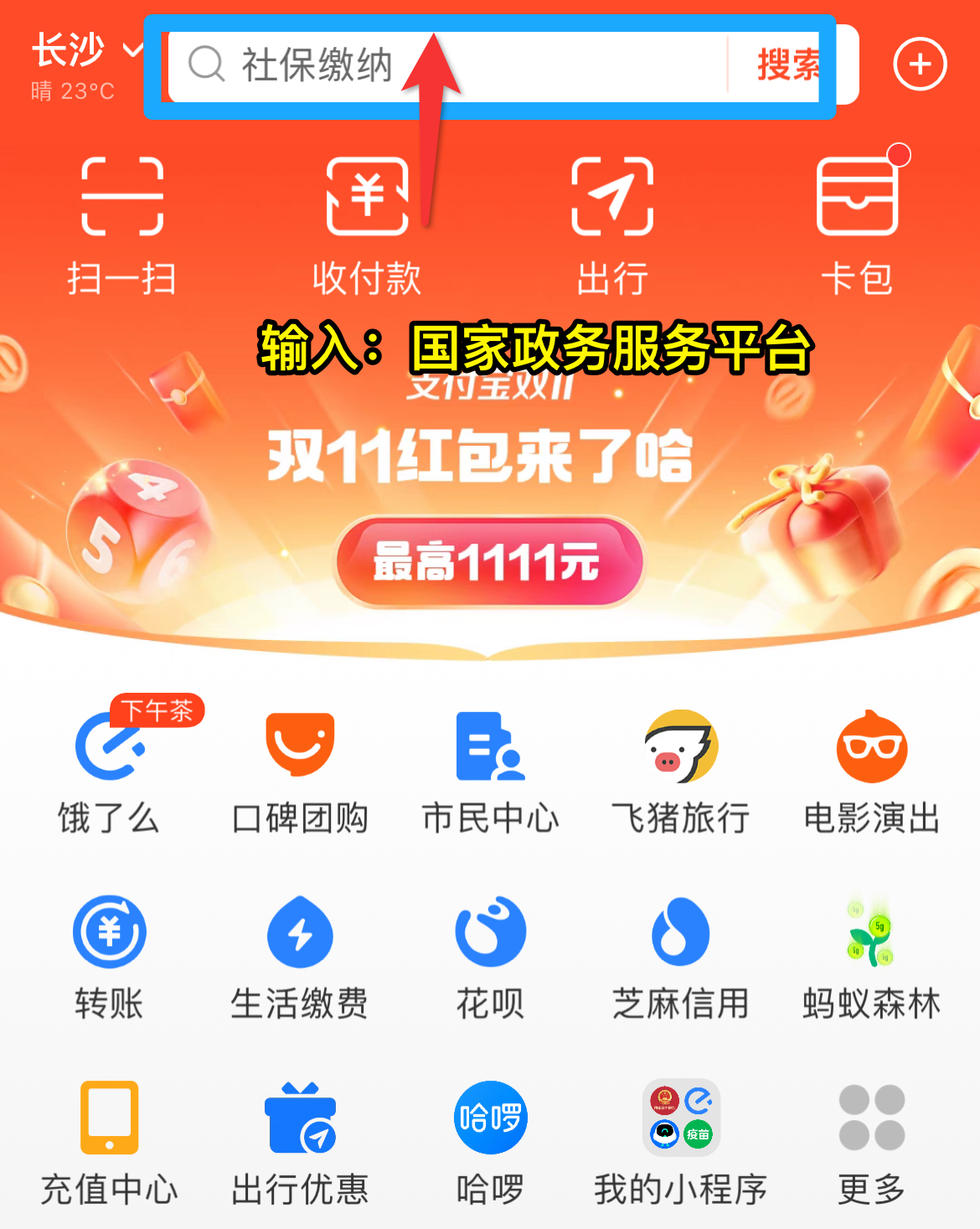Open the plus menu icon
Image resolution: width=980 pixels, height=1229 pixels.
pos(920,65)
